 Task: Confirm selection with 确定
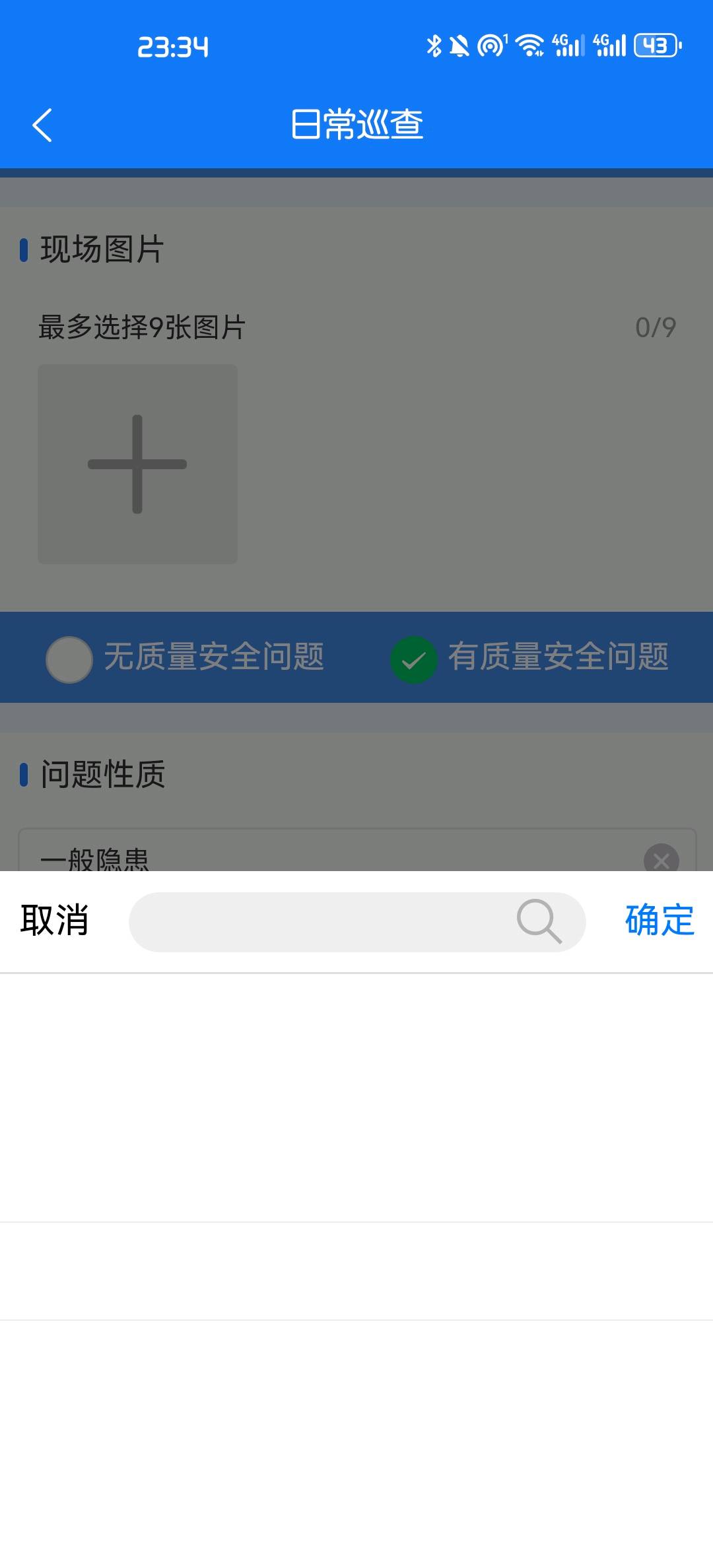[x=659, y=921]
